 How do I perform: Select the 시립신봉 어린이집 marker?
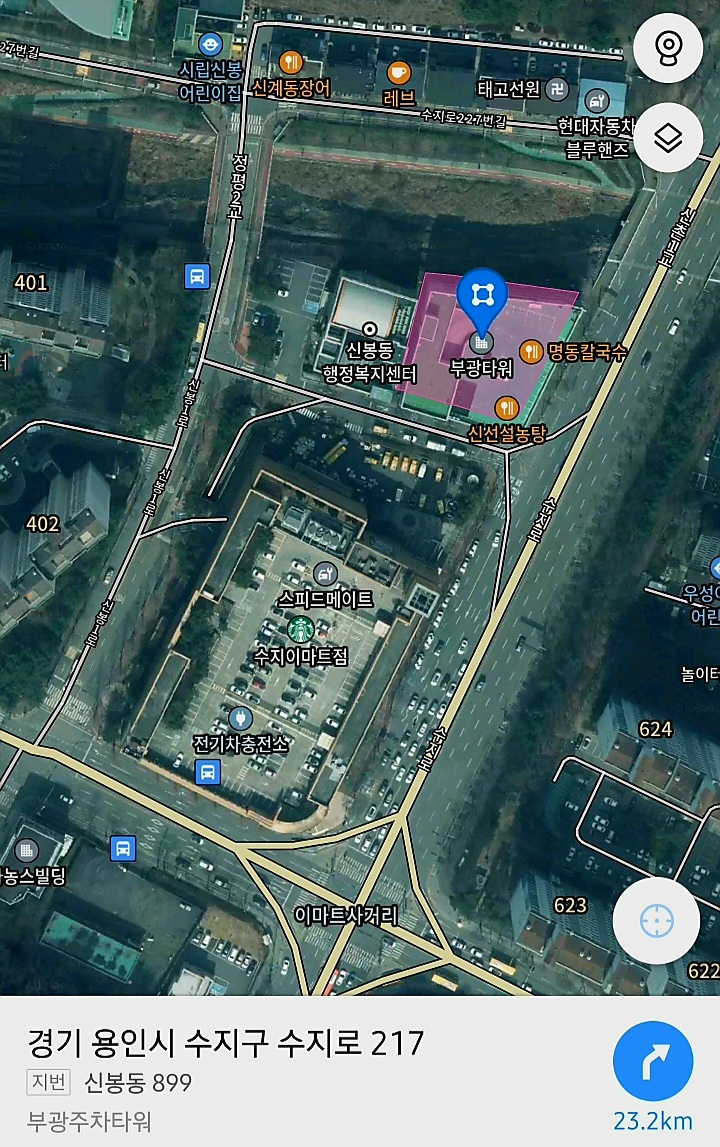(x=208, y=45)
